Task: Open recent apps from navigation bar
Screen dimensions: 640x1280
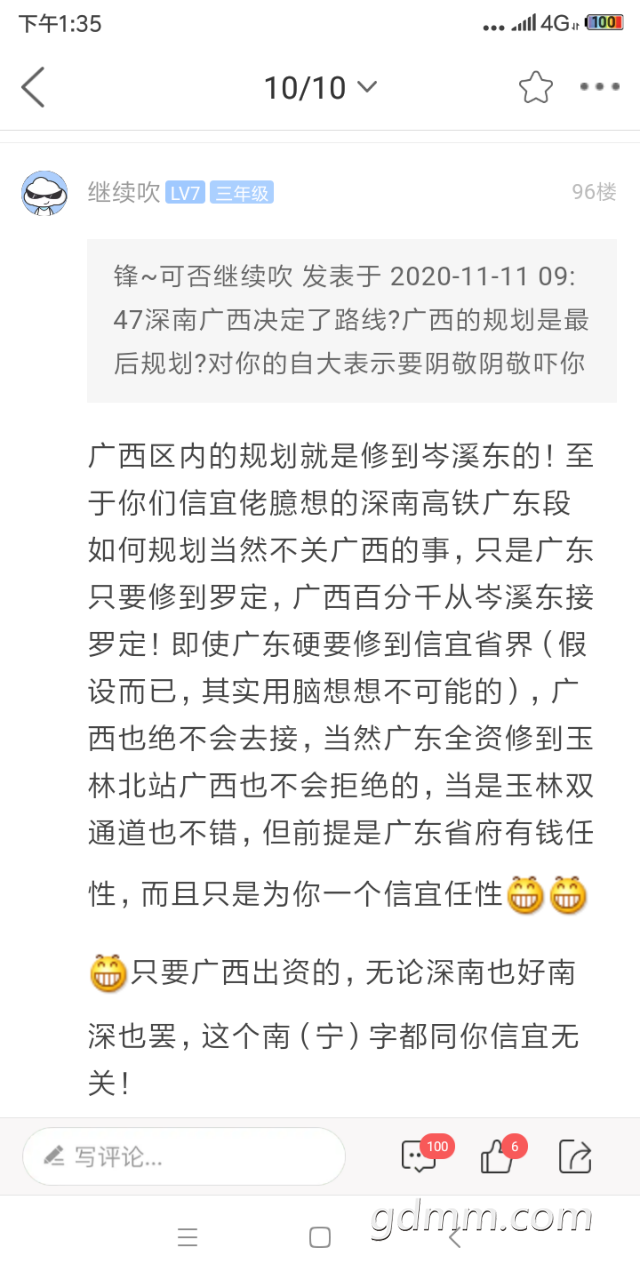Action: click(187, 1238)
